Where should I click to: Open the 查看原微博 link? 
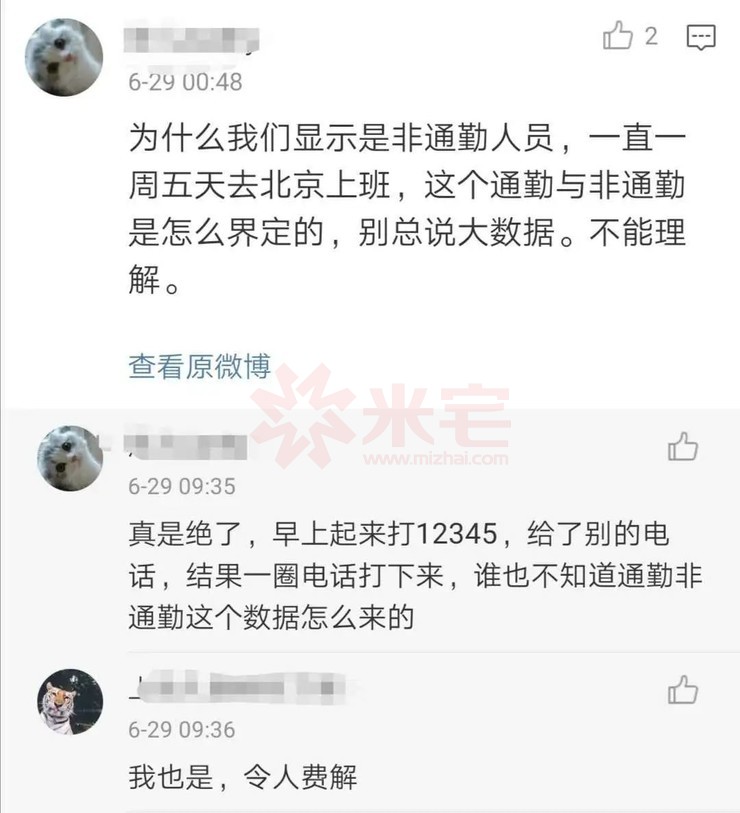coord(199,367)
